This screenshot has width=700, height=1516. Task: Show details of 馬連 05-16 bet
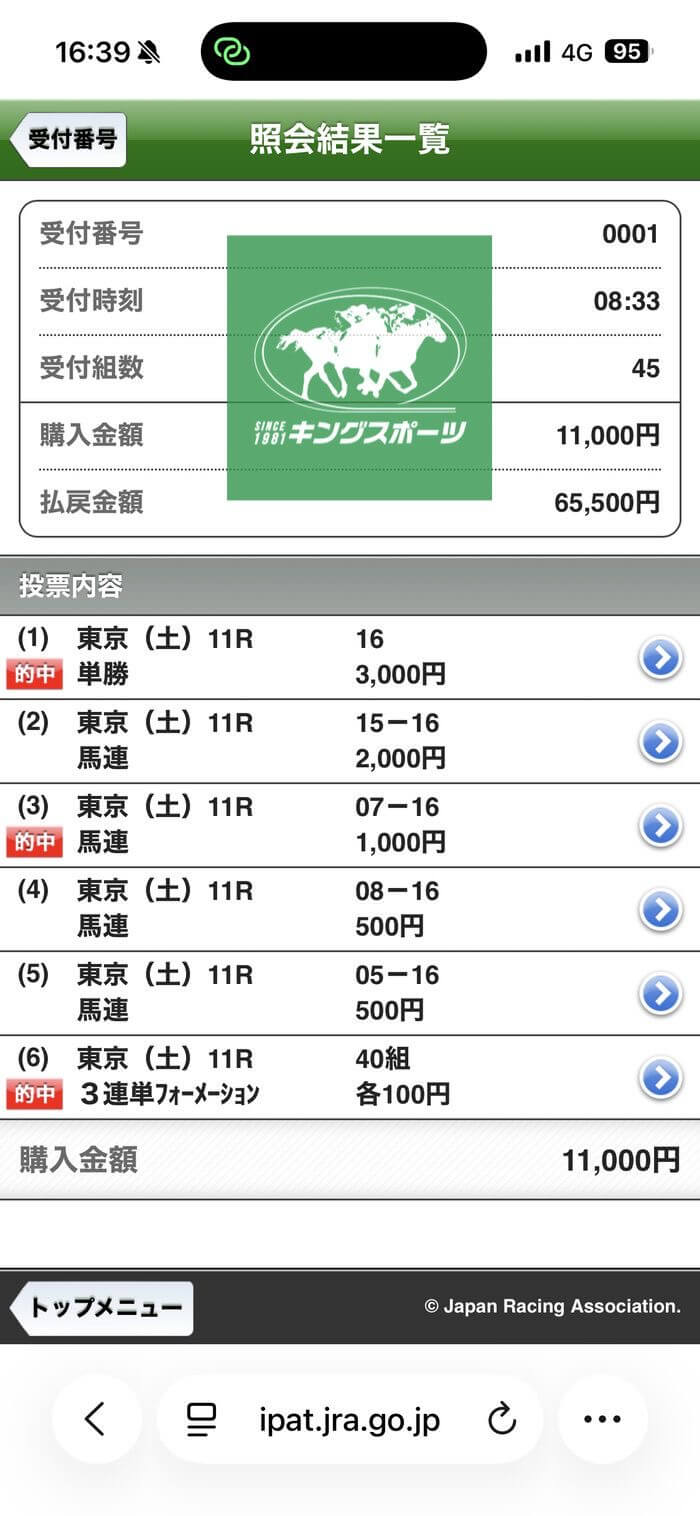(660, 994)
